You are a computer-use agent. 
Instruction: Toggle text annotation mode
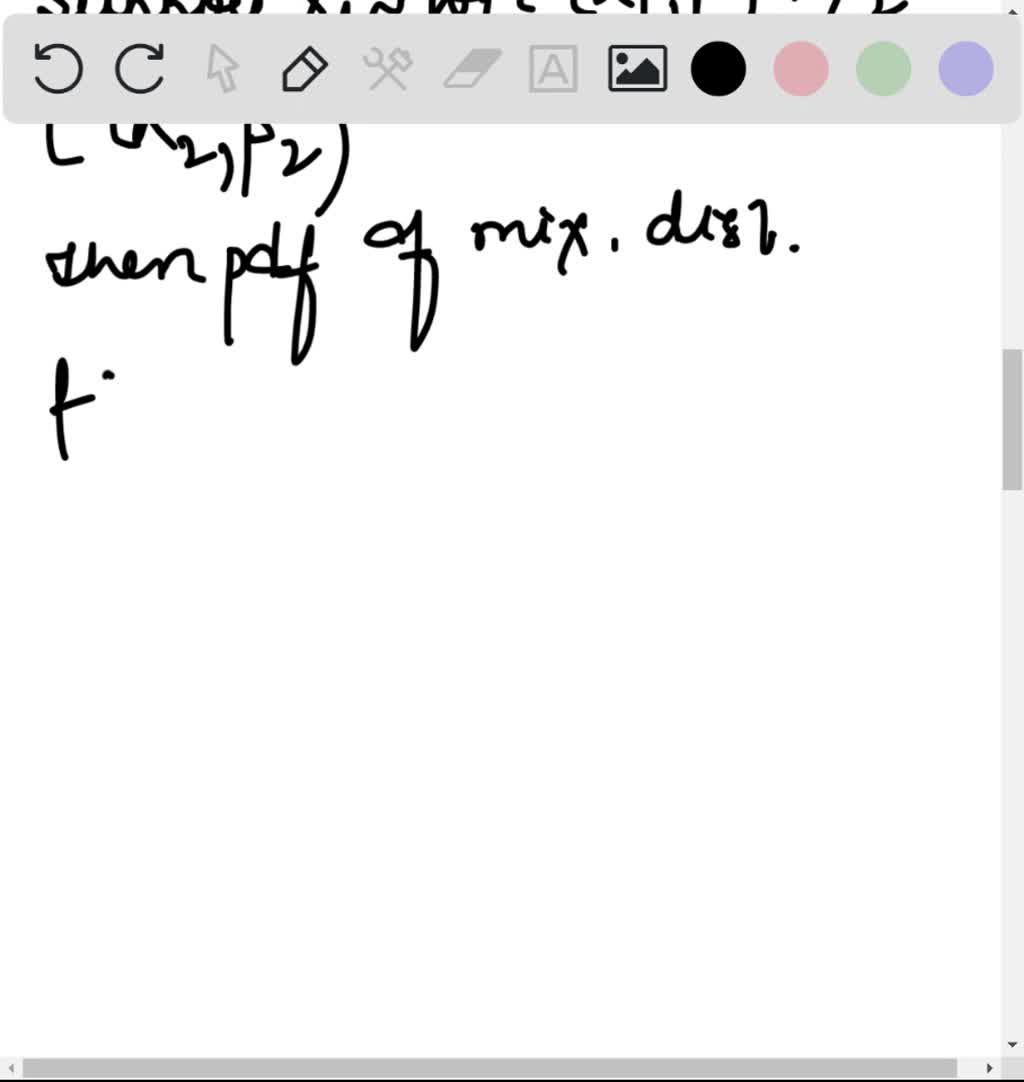[x=553, y=68]
